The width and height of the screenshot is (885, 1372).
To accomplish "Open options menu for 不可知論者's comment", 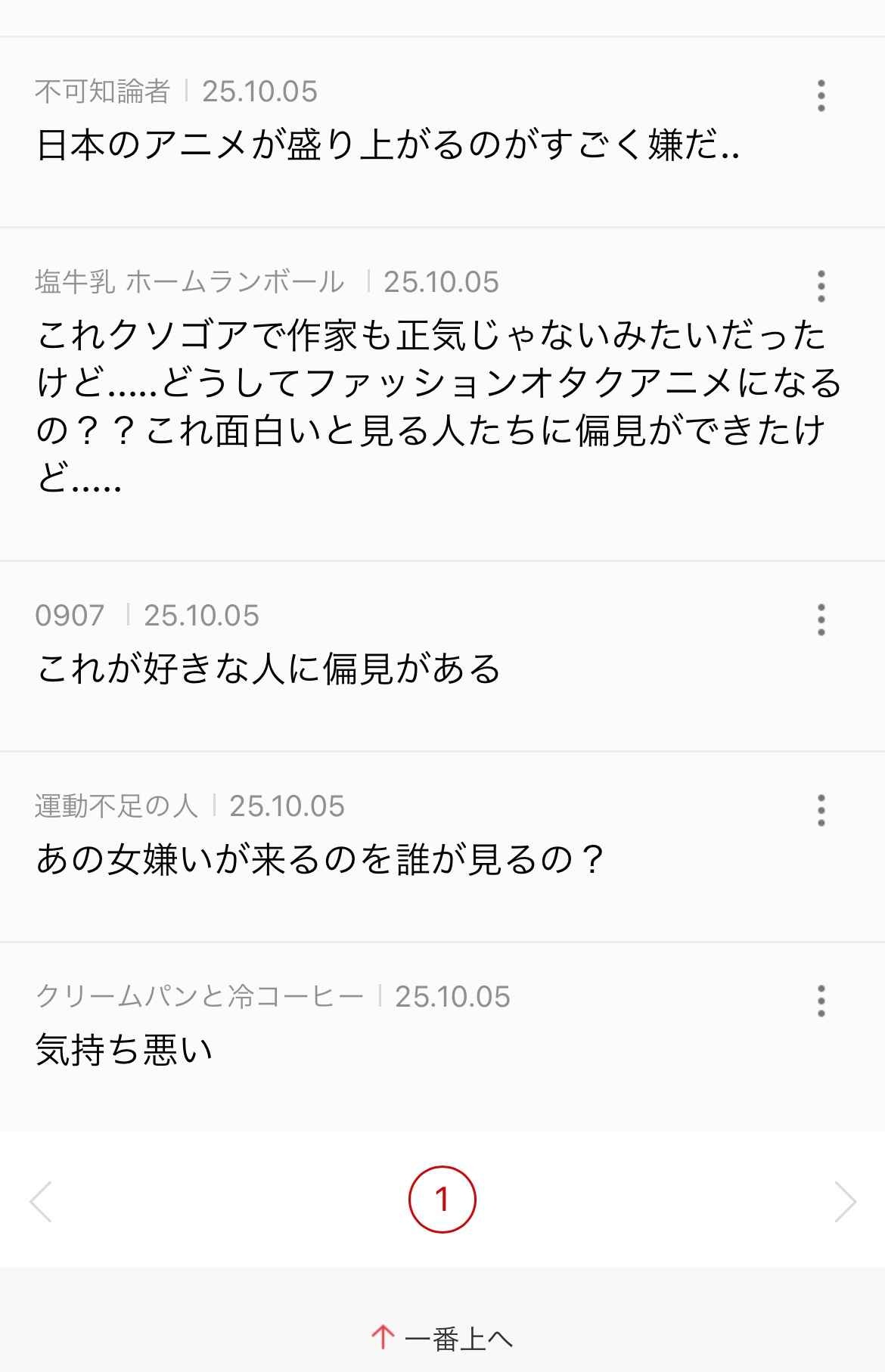I will [x=821, y=96].
